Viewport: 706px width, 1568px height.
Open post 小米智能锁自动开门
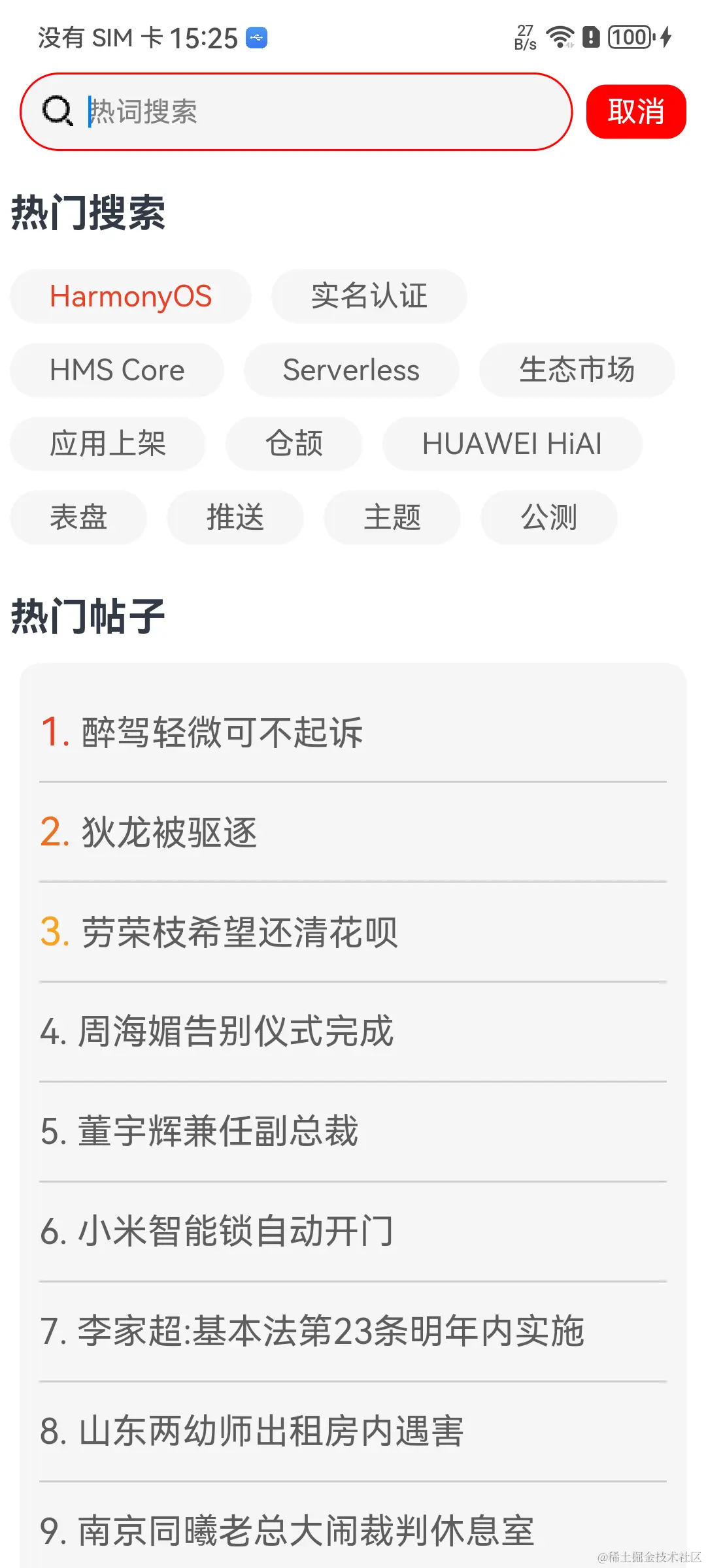[353, 1232]
